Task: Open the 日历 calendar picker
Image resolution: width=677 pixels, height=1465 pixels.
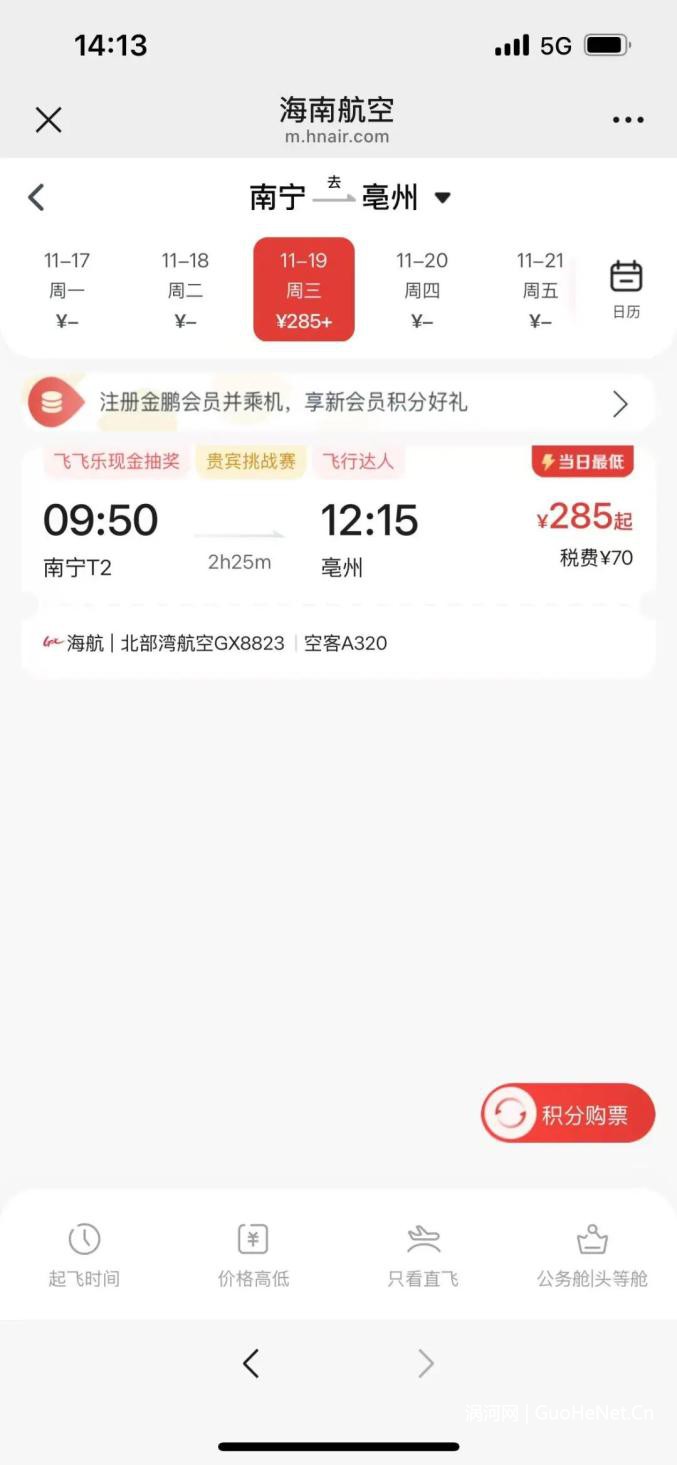Action: 626,289
